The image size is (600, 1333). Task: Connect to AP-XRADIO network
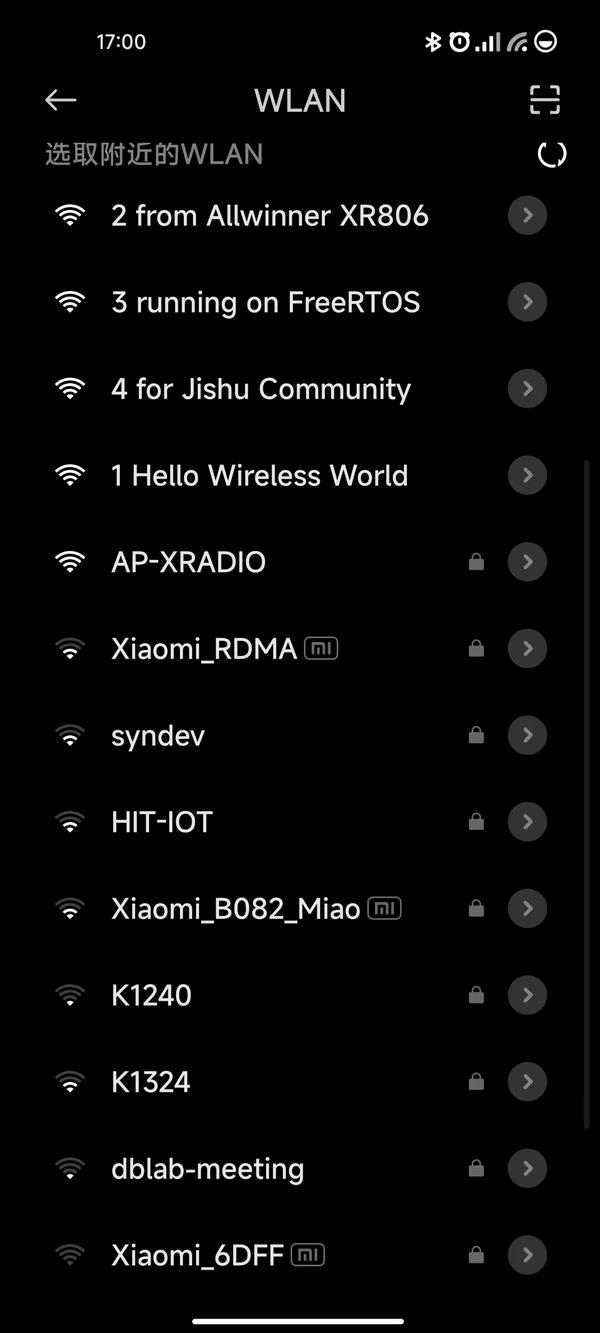tap(188, 562)
